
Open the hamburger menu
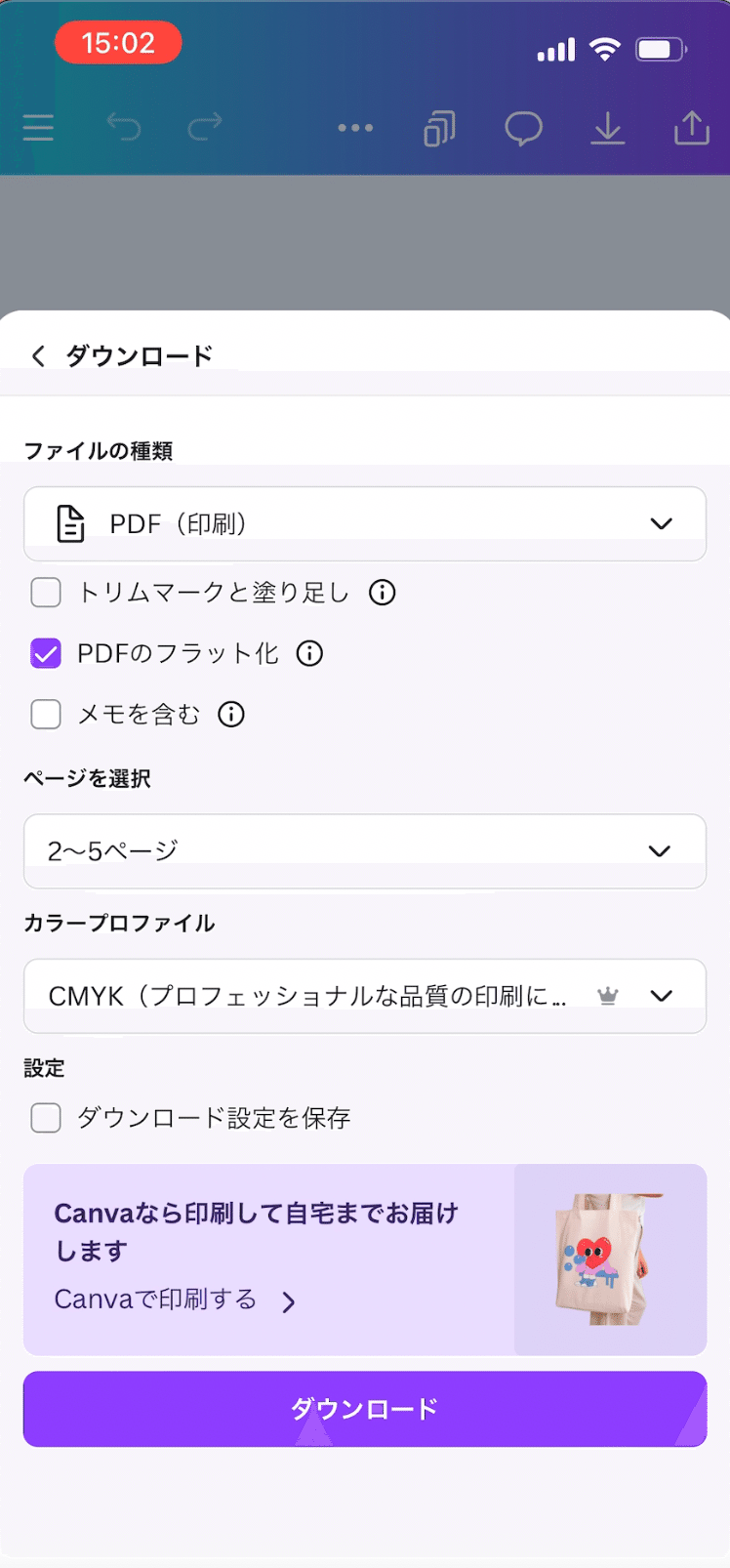(37, 127)
